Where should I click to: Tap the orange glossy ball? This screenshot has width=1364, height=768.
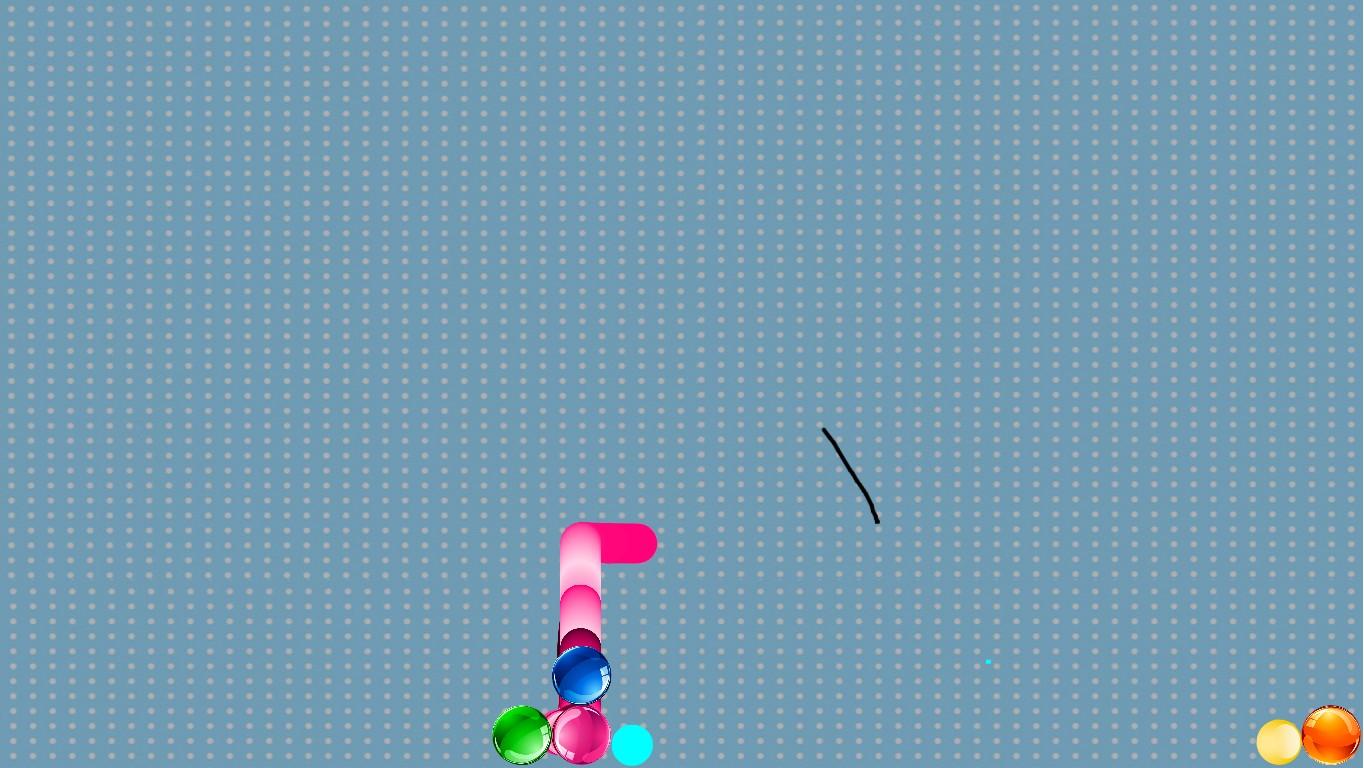point(1331,734)
